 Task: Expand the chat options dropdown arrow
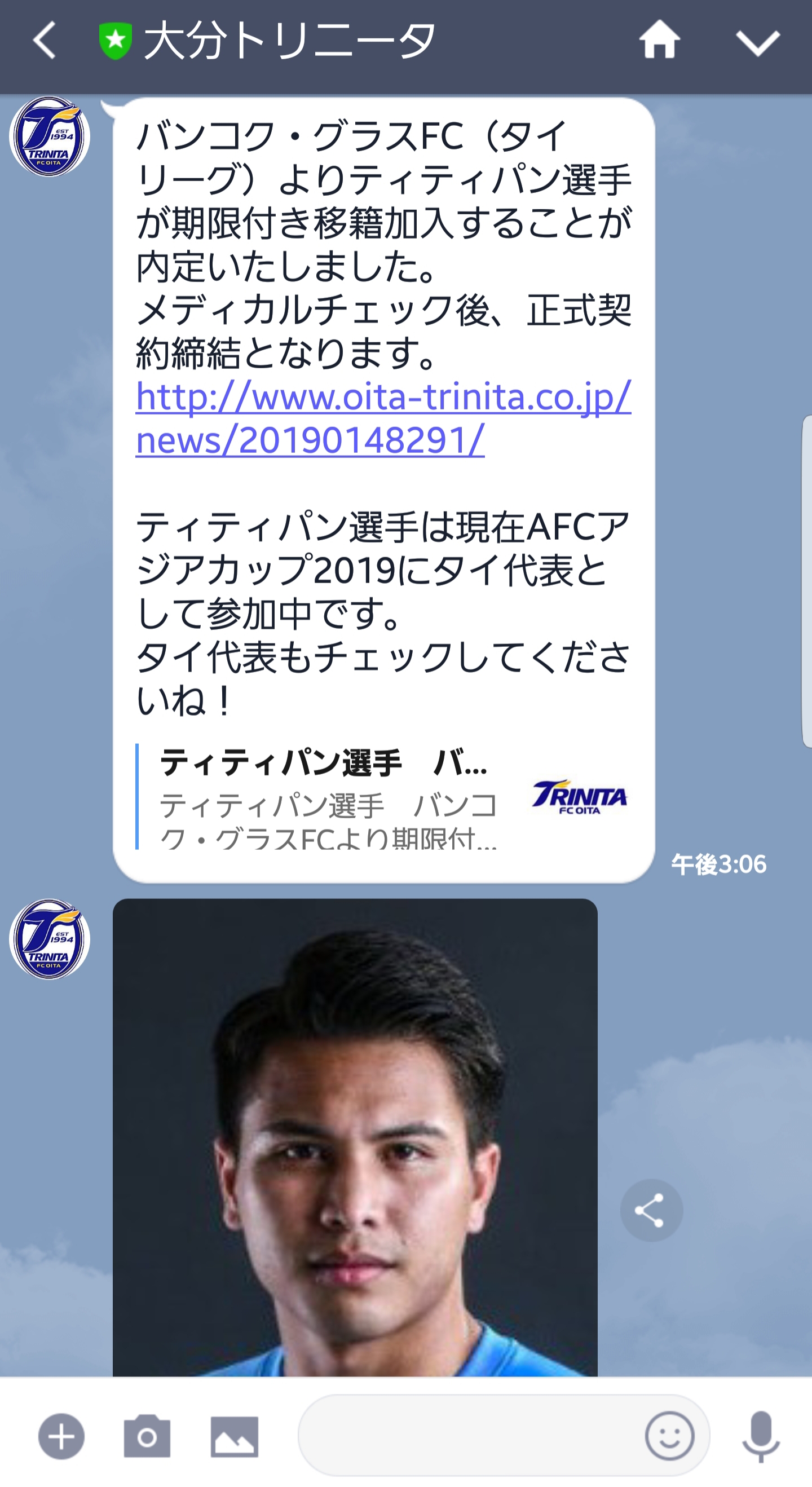758,43
